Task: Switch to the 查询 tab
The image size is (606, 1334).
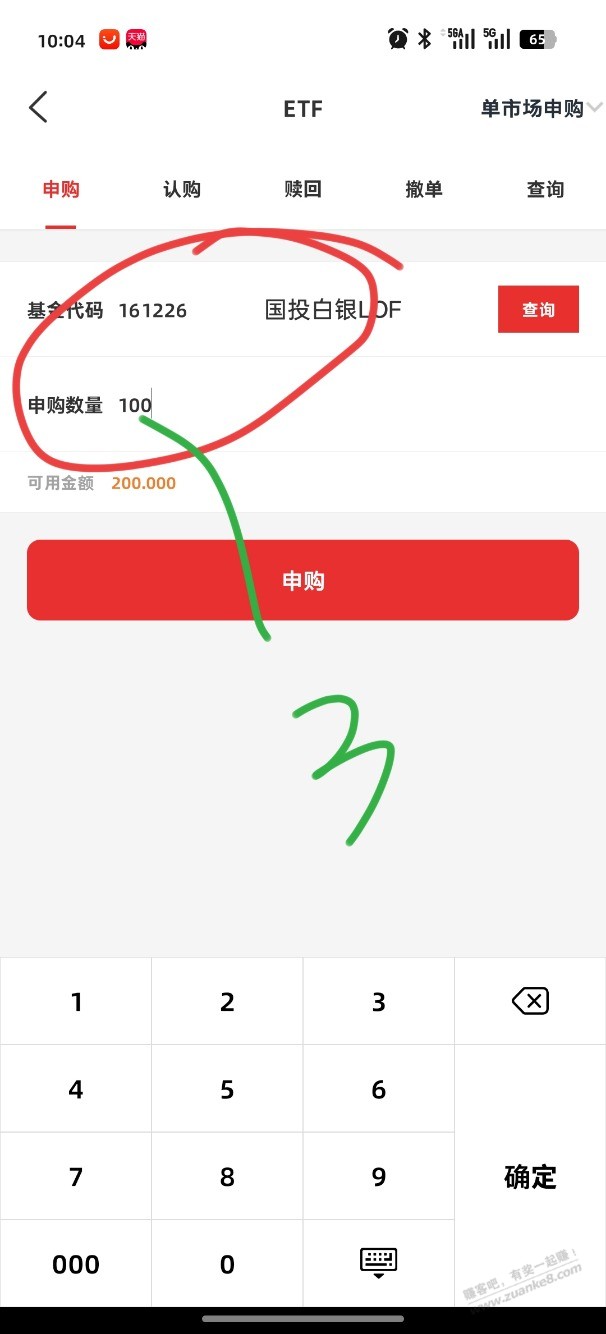Action: coord(545,189)
